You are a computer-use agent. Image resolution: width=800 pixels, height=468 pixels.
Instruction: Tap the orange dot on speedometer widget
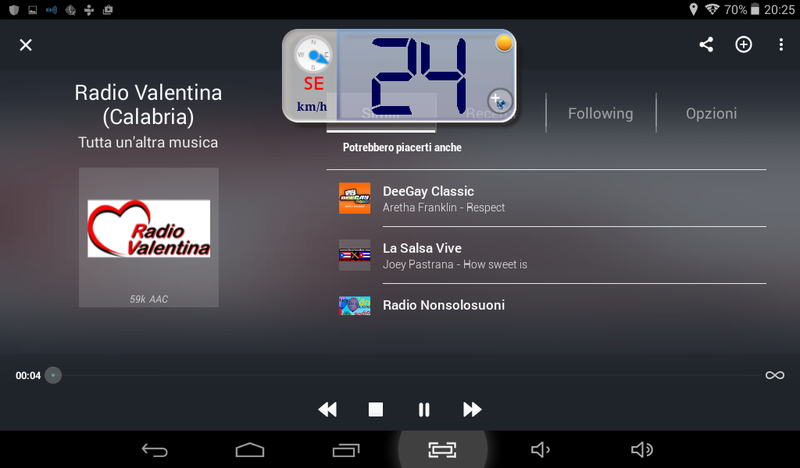(504, 44)
